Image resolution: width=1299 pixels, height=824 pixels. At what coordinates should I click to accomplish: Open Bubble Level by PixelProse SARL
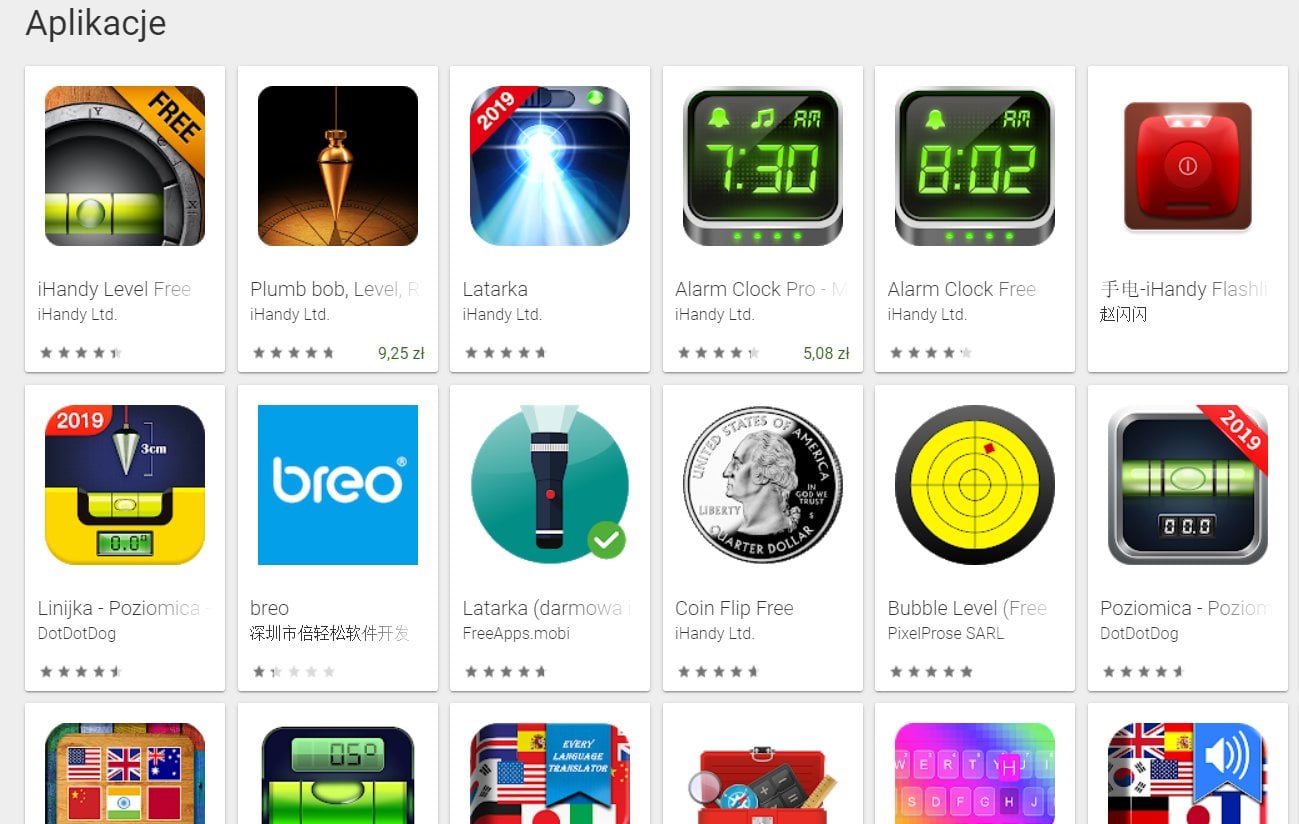(x=975, y=485)
